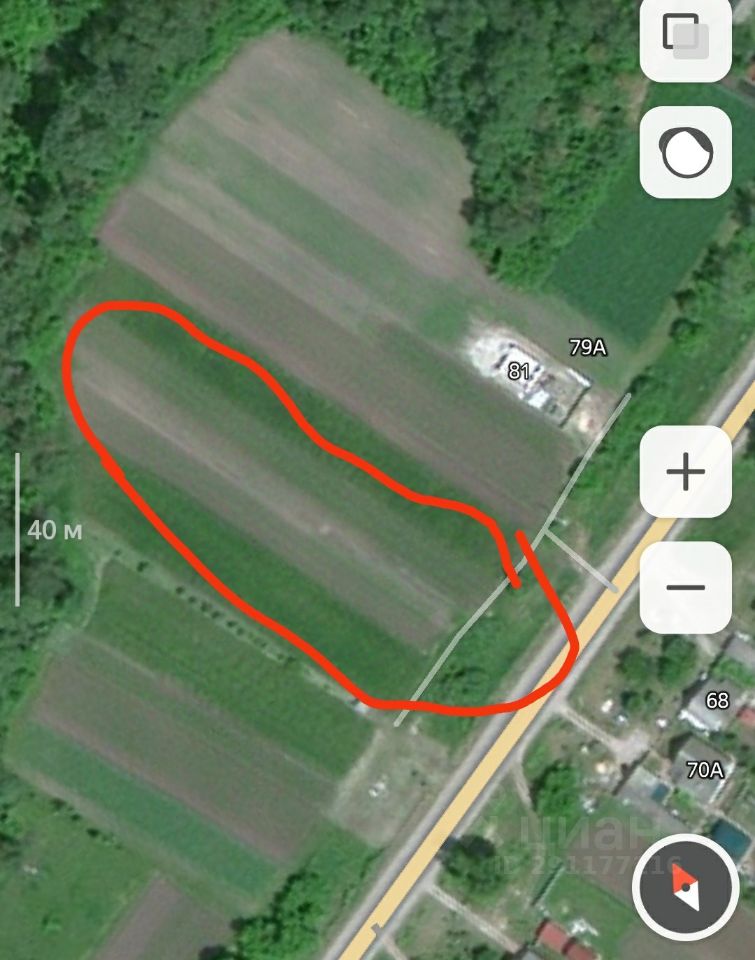This screenshot has width=755, height=960.
Task: Tap the round map mode button
Action: pos(686,152)
